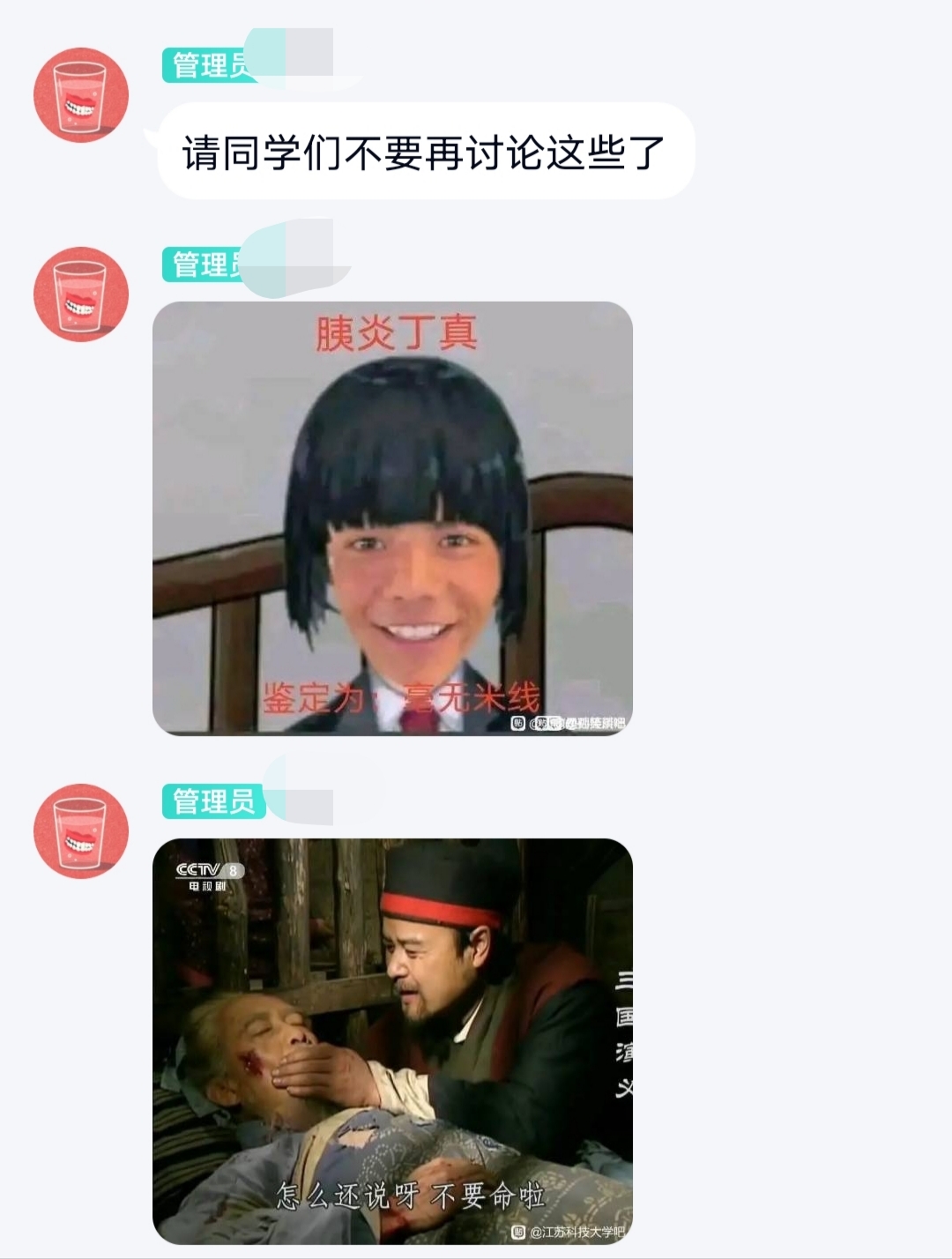Open the 管理员 avatar beside the 胰炎丁真 meme
Image resolution: width=952 pixels, height=1259 pixels.
(x=81, y=294)
